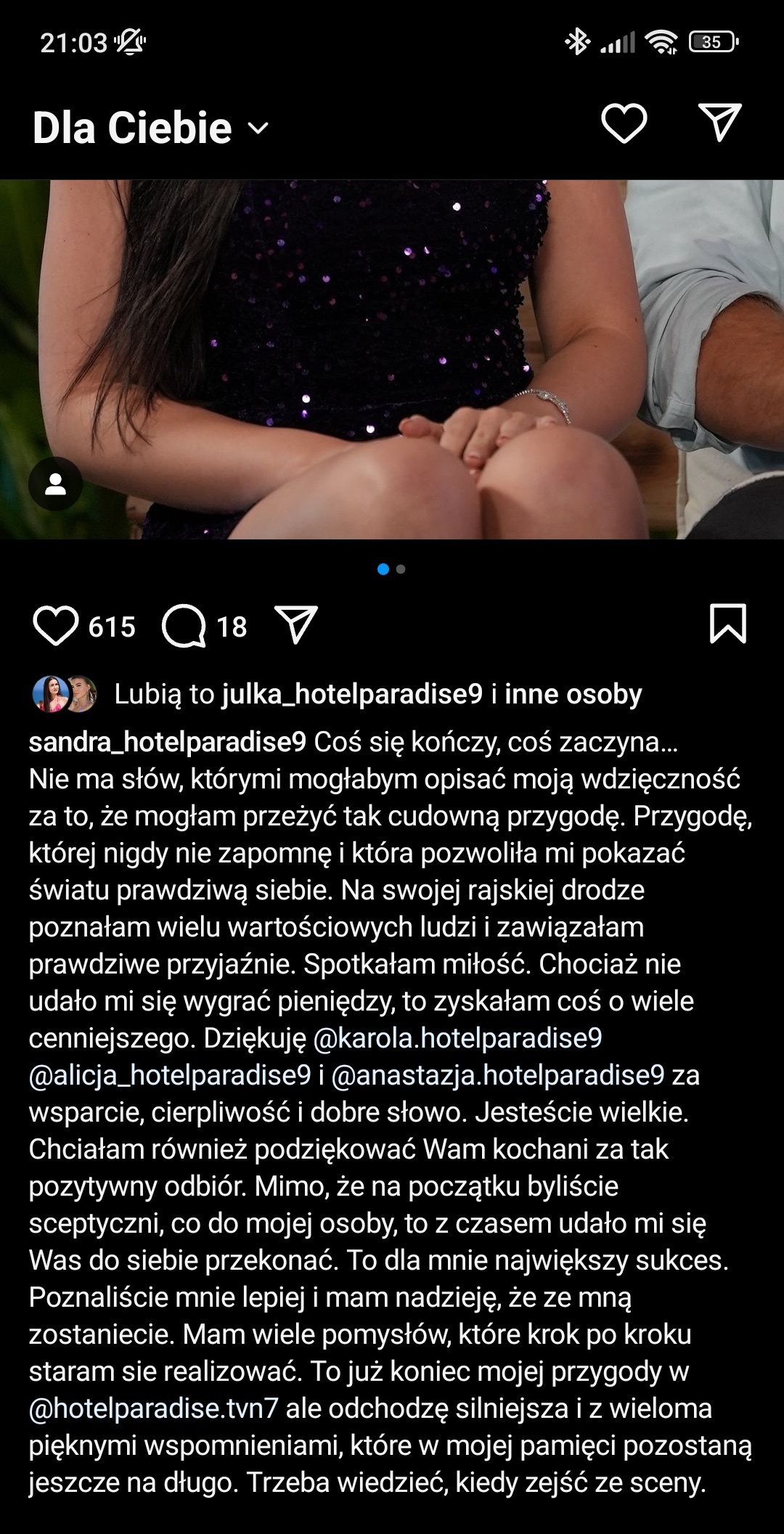Share this post via send icon

coord(296,624)
